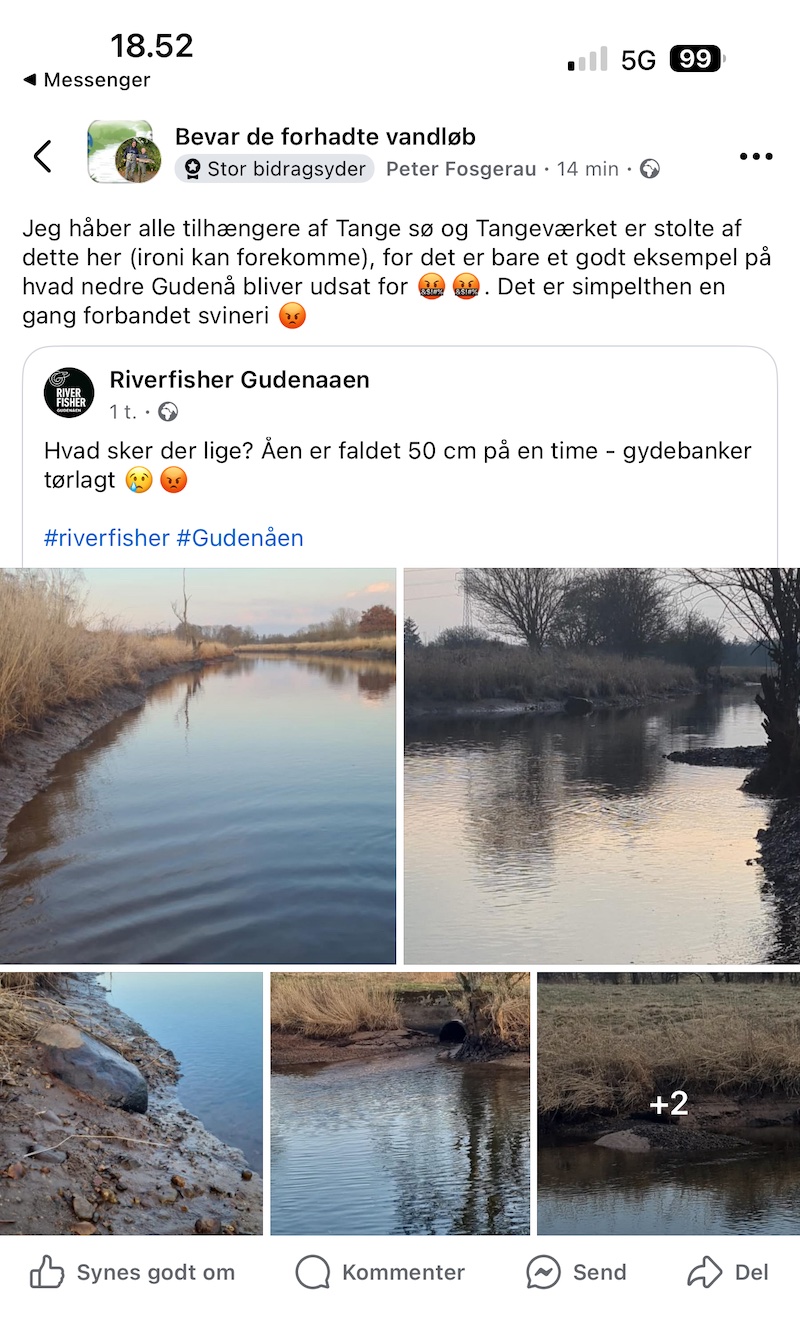Open the river photo with reed bank
The width and height of the screenshot is (800, 1318).
(x=198, y=765)
